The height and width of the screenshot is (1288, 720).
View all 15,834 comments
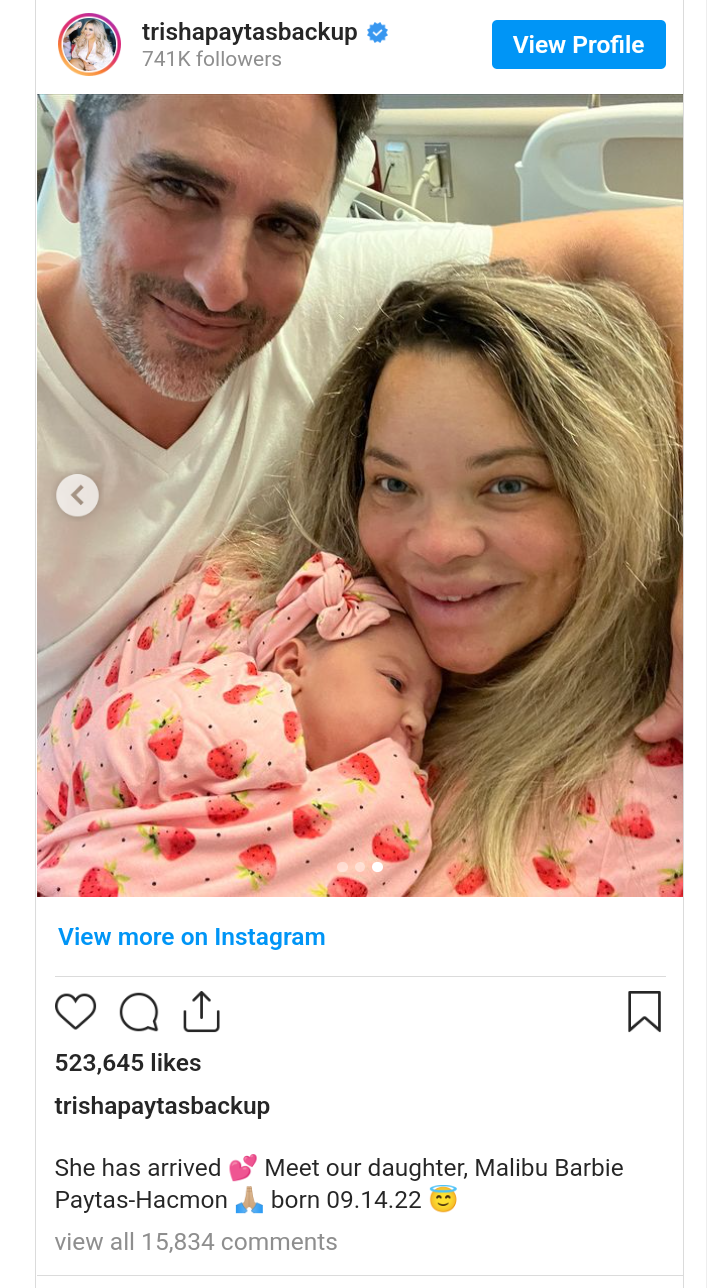(196, 1242)
